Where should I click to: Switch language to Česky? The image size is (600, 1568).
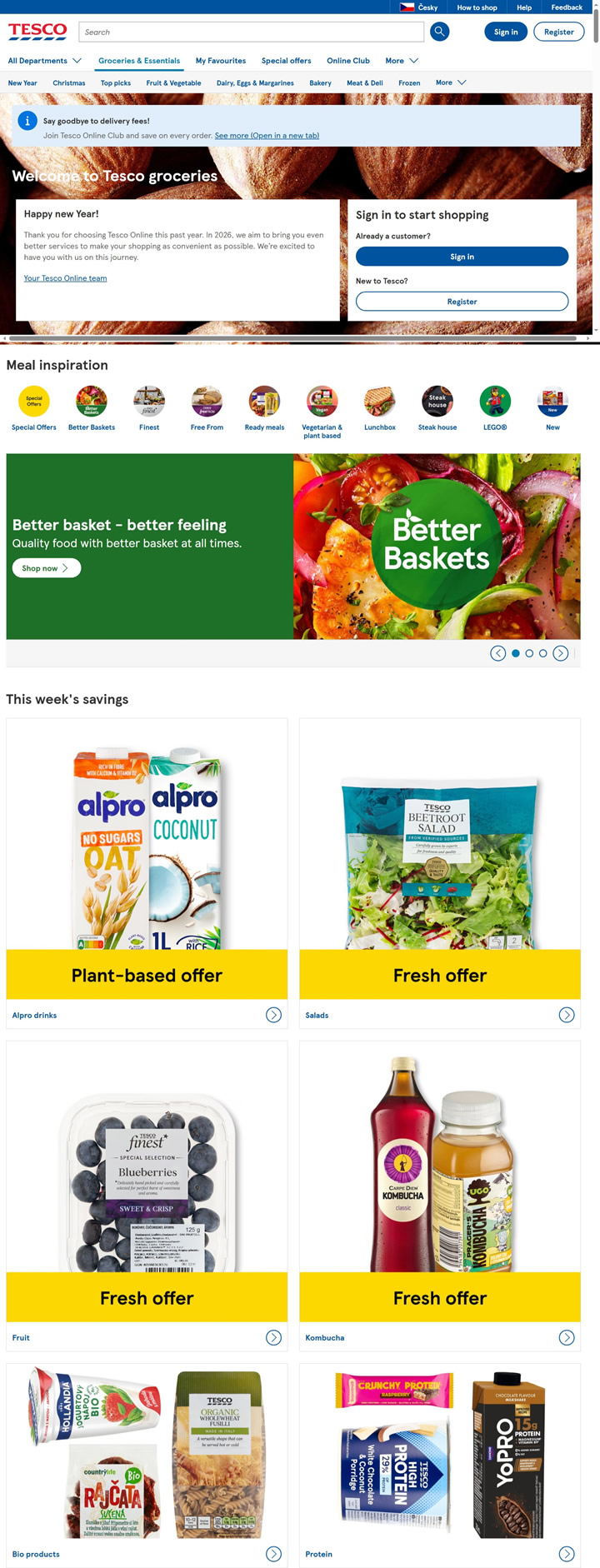click(419, 7)
